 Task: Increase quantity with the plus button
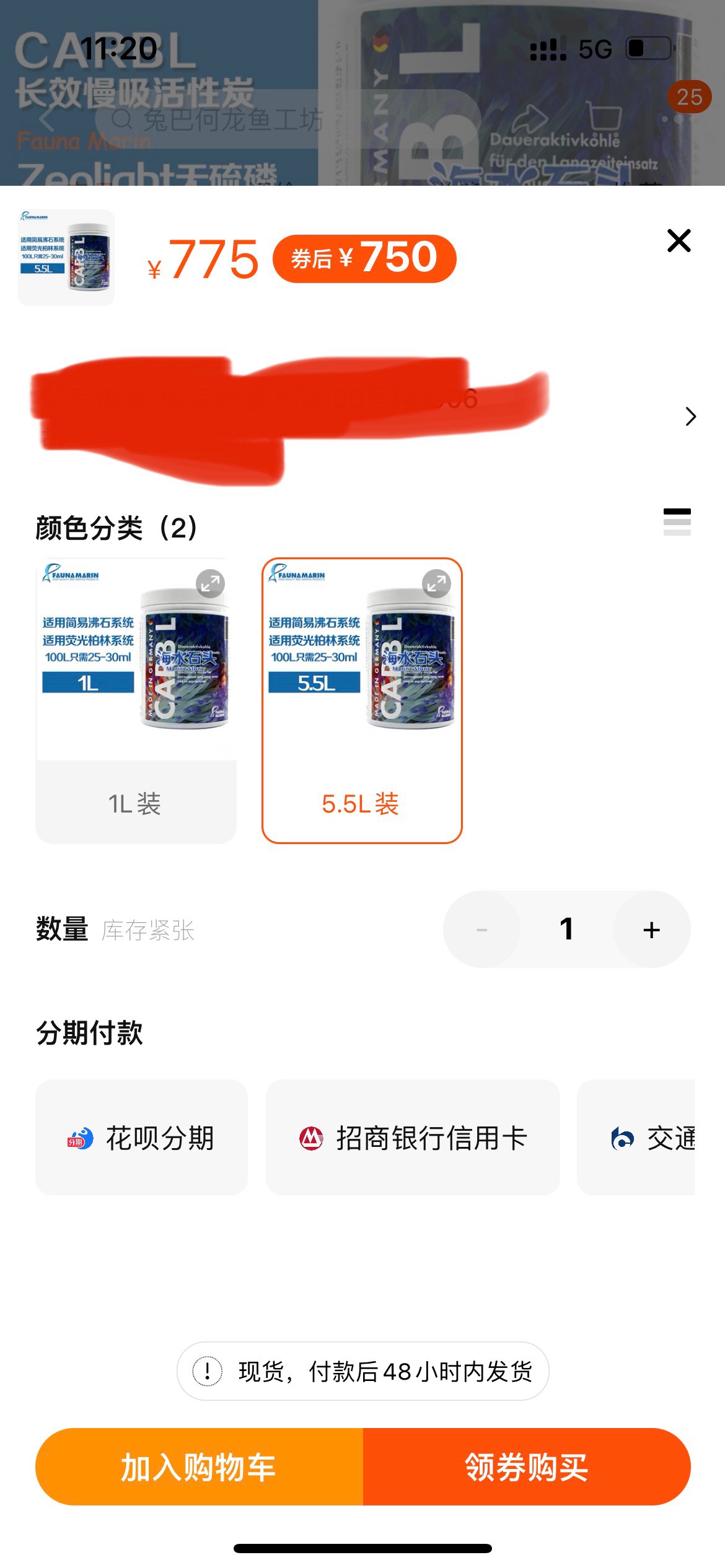pos(651,930)
